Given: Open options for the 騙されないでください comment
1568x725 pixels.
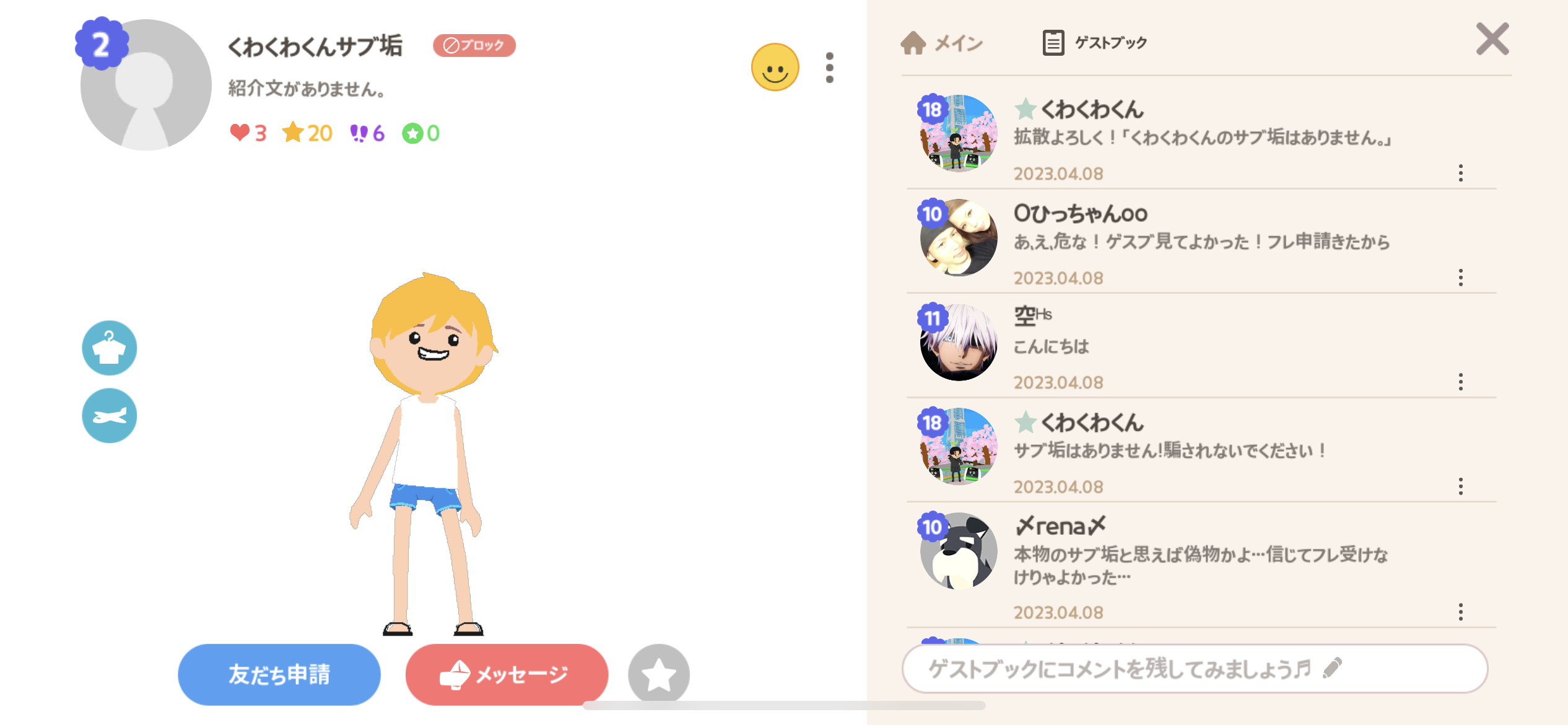Looking at the screenshot, I should (1460, 486).
